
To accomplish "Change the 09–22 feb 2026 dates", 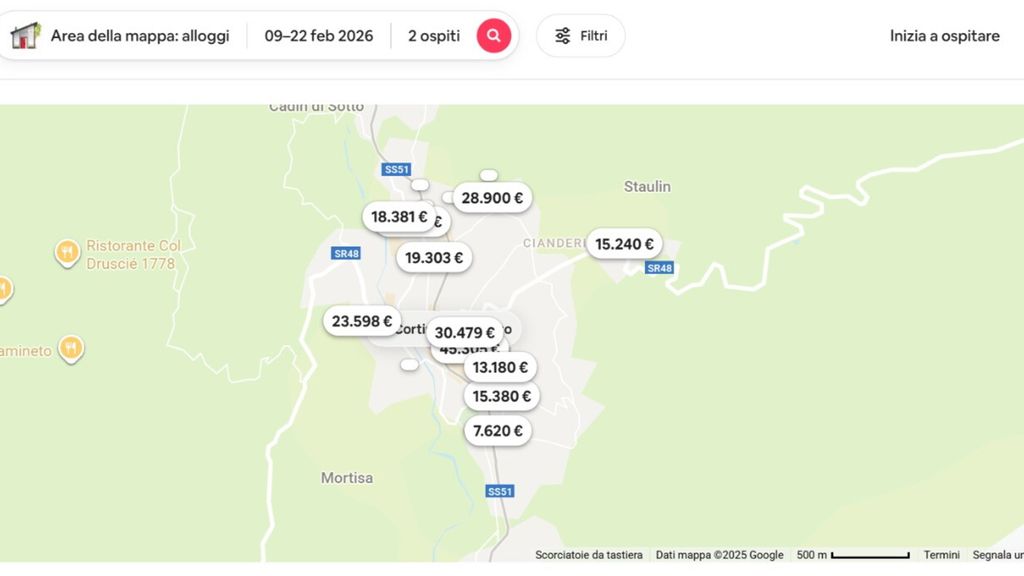I will tap(318, 36).
